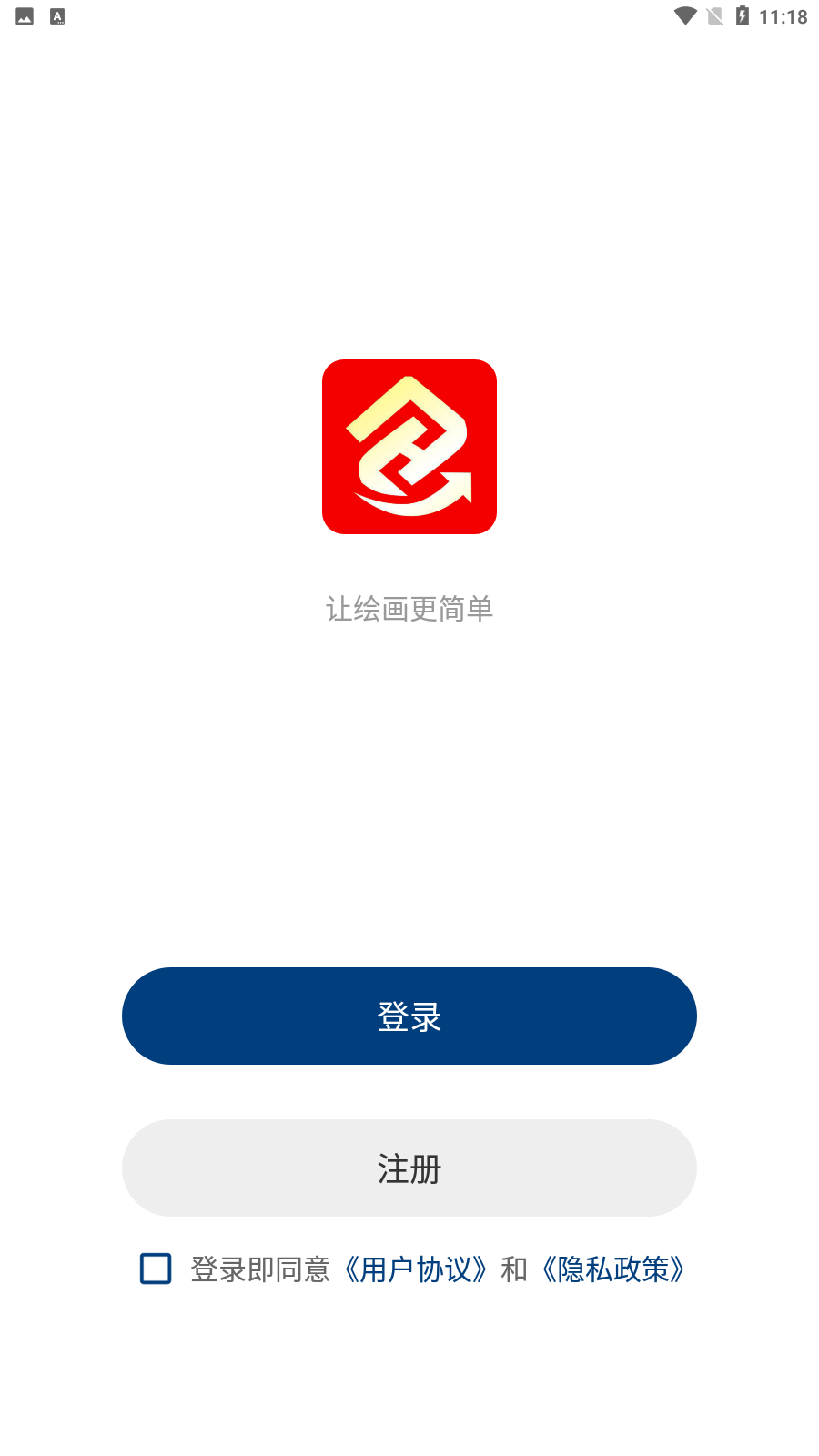Tap the "A" app notification icon
Viewport: 819px width, 1456px height.
(x=58, y=15)
